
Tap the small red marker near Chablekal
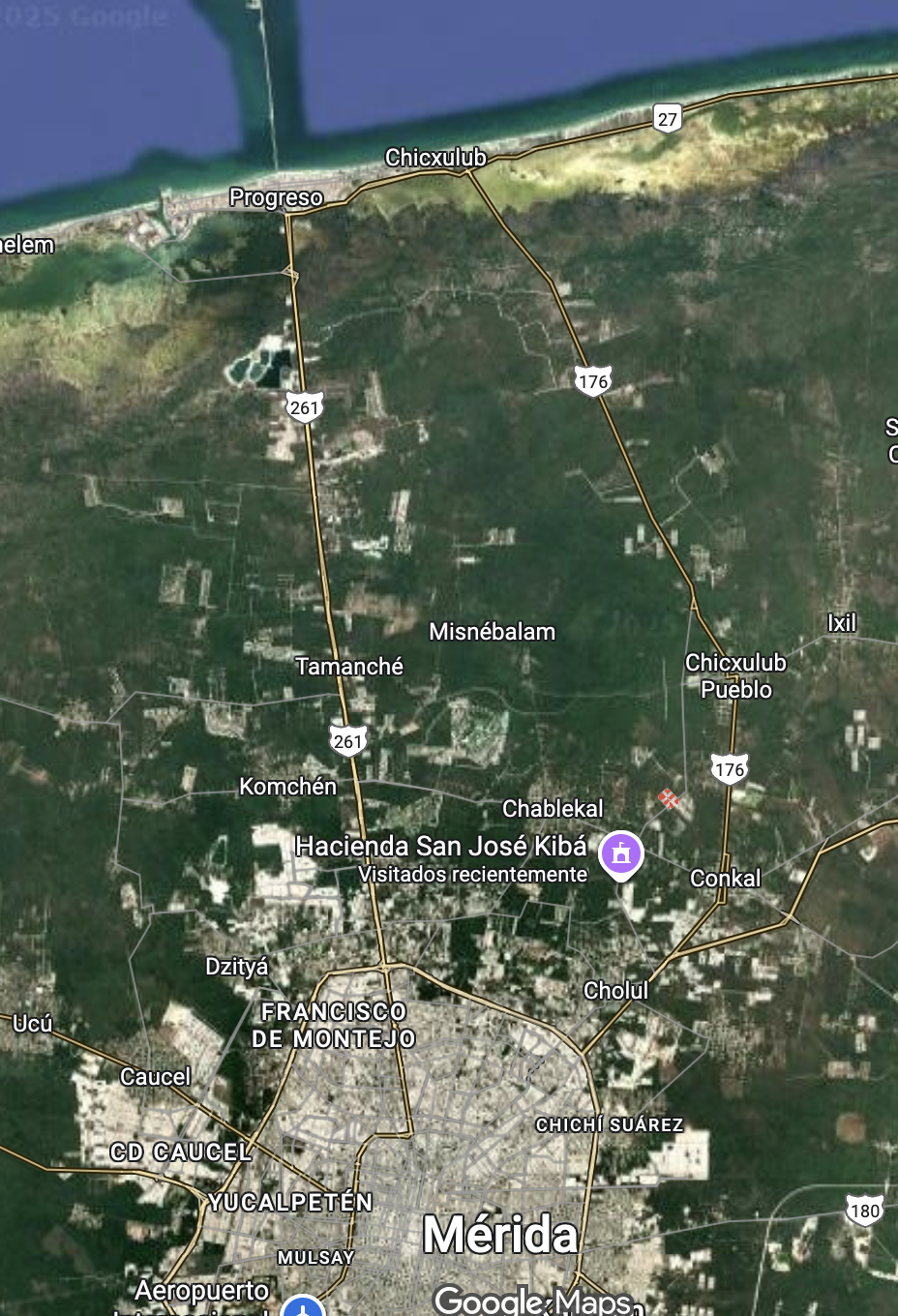click(x=669, y=798)
